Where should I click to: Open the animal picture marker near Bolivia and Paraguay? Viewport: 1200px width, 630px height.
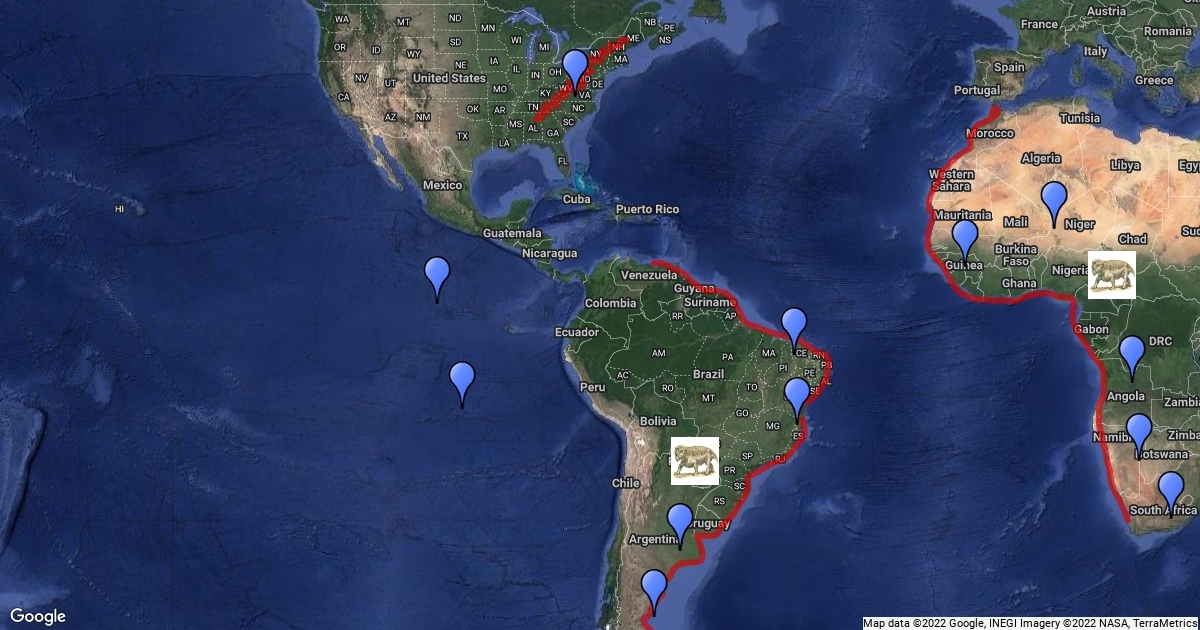pyautogui.click(x=695, y=461)
